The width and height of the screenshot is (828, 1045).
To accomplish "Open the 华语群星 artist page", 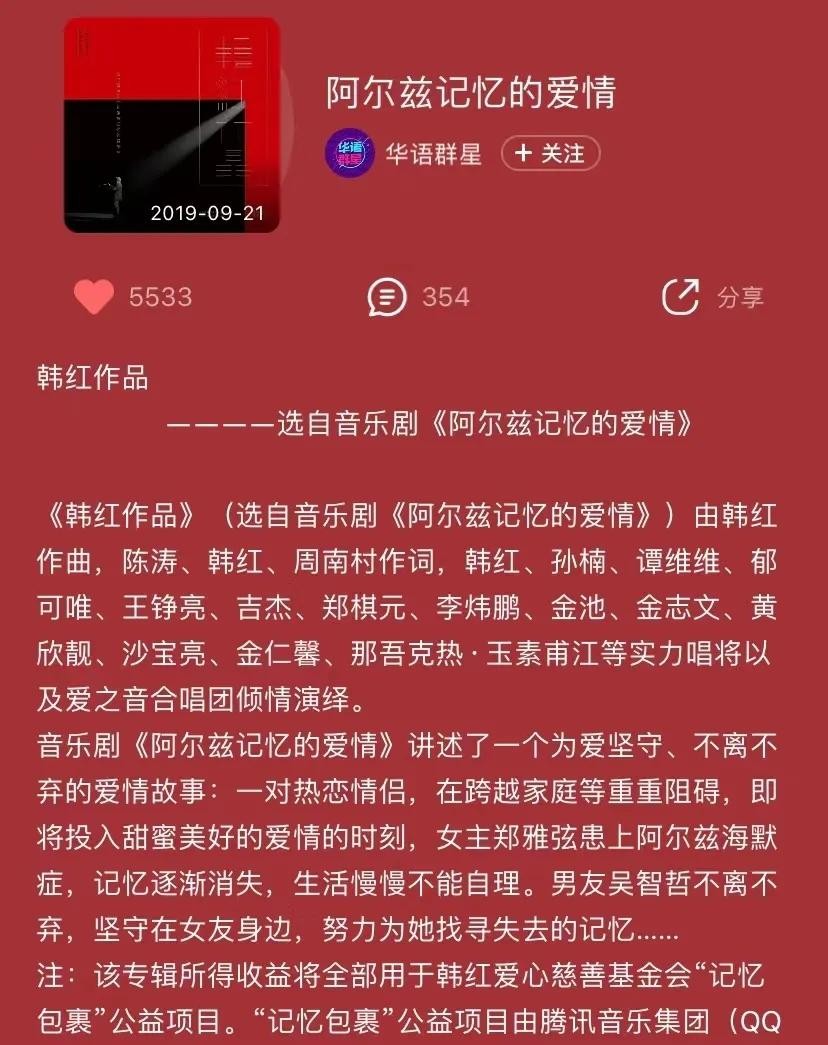I will pos(433,154).
